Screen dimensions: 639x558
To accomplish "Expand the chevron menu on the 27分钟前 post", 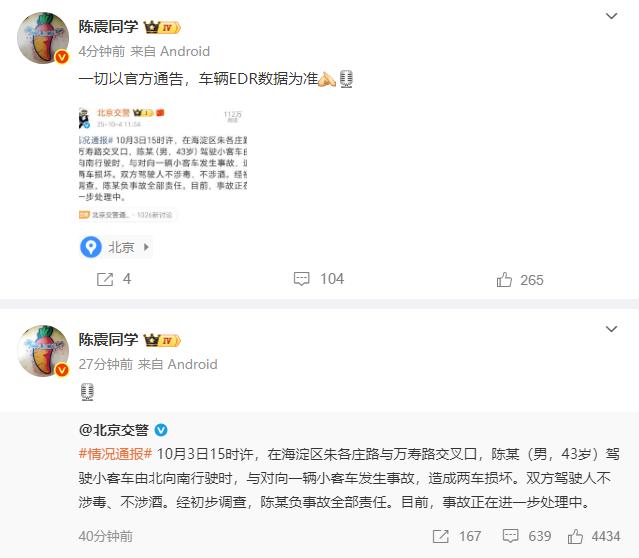I will click(613, 329).
